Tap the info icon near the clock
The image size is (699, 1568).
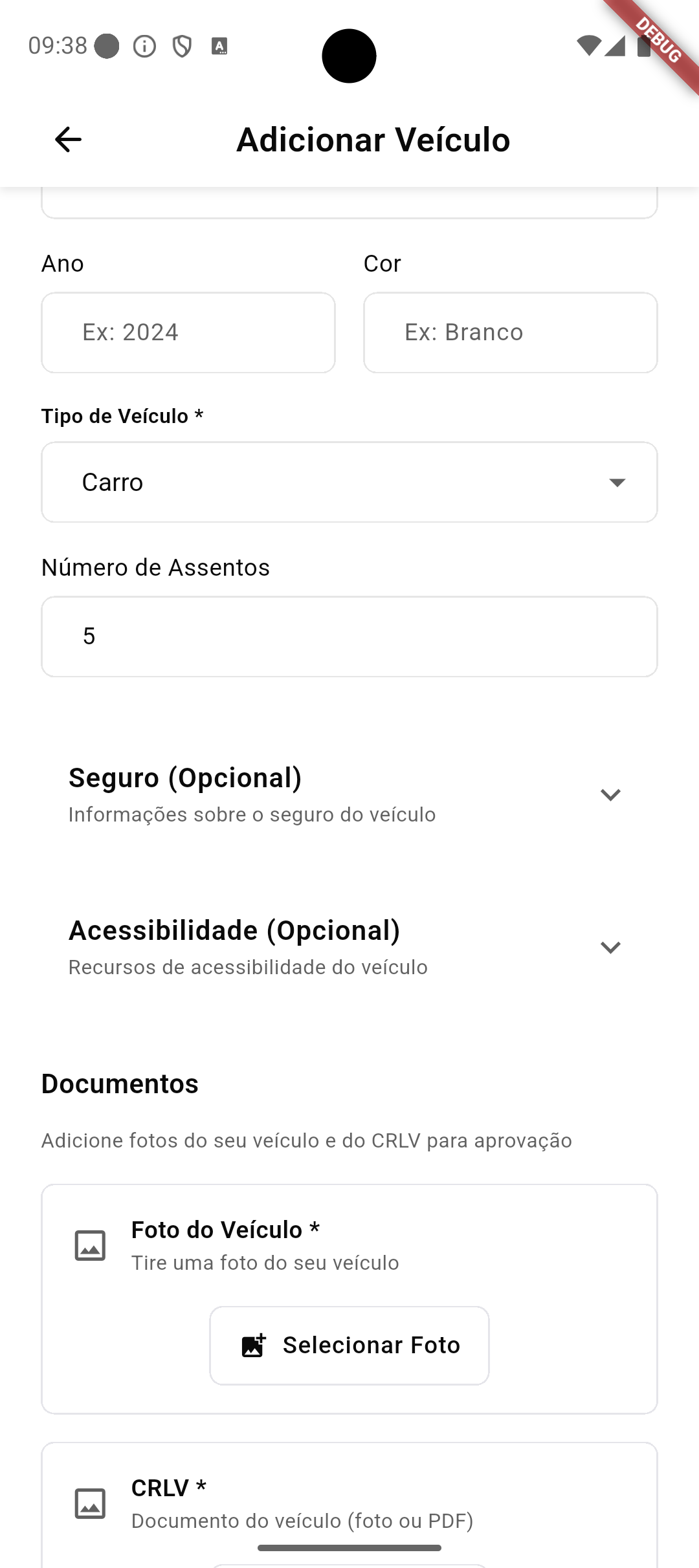click(144, 47)
